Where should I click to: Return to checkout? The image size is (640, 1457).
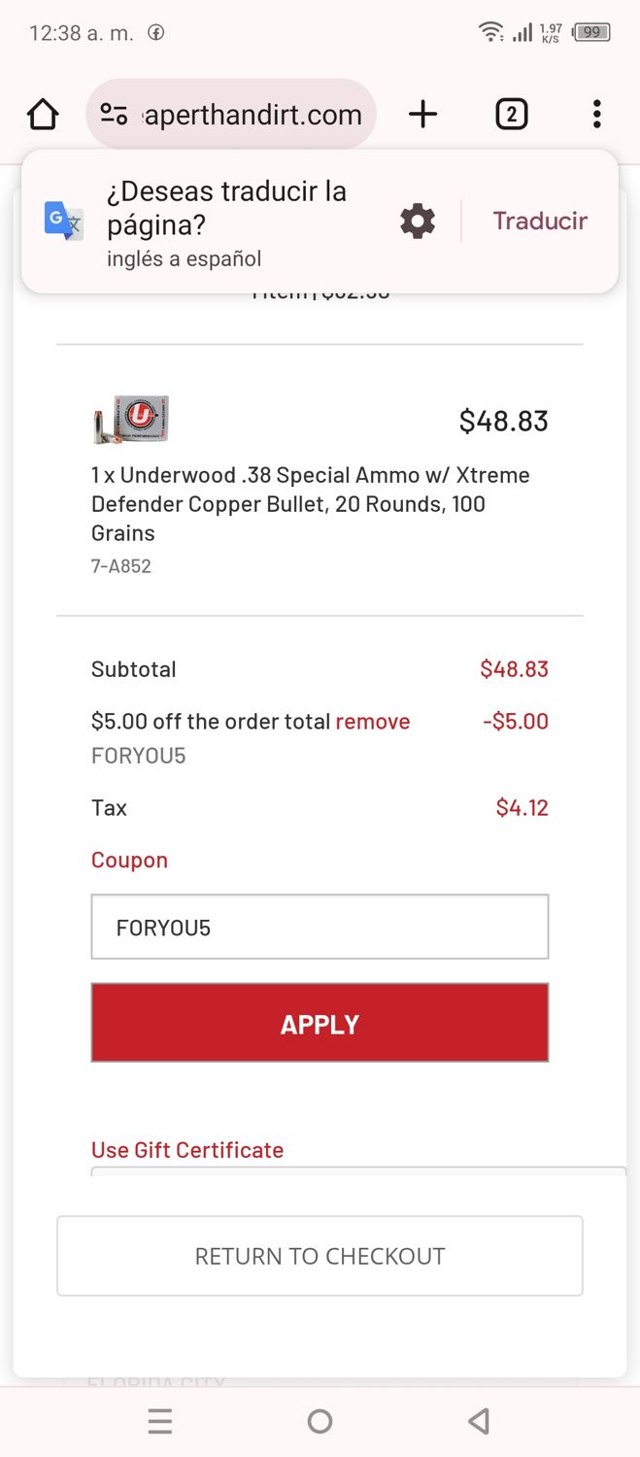click(x=319, y=1256)
